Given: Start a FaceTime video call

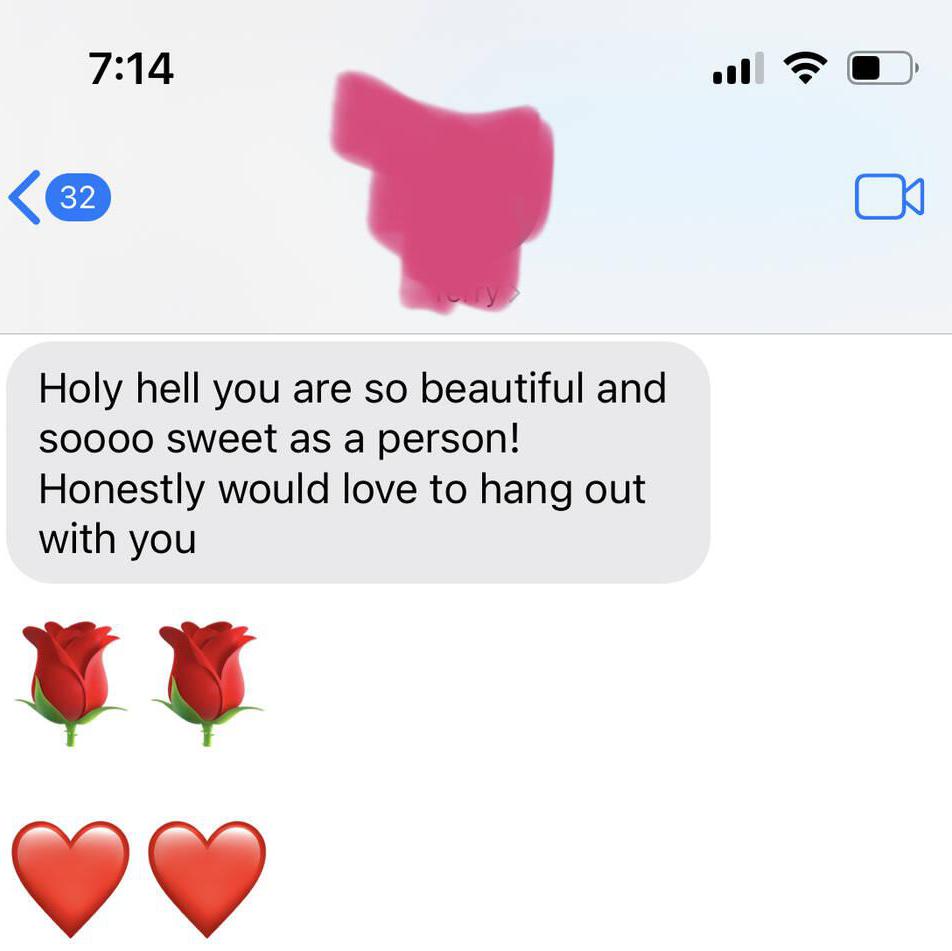Looking at the screenshot, I should 888,197.
